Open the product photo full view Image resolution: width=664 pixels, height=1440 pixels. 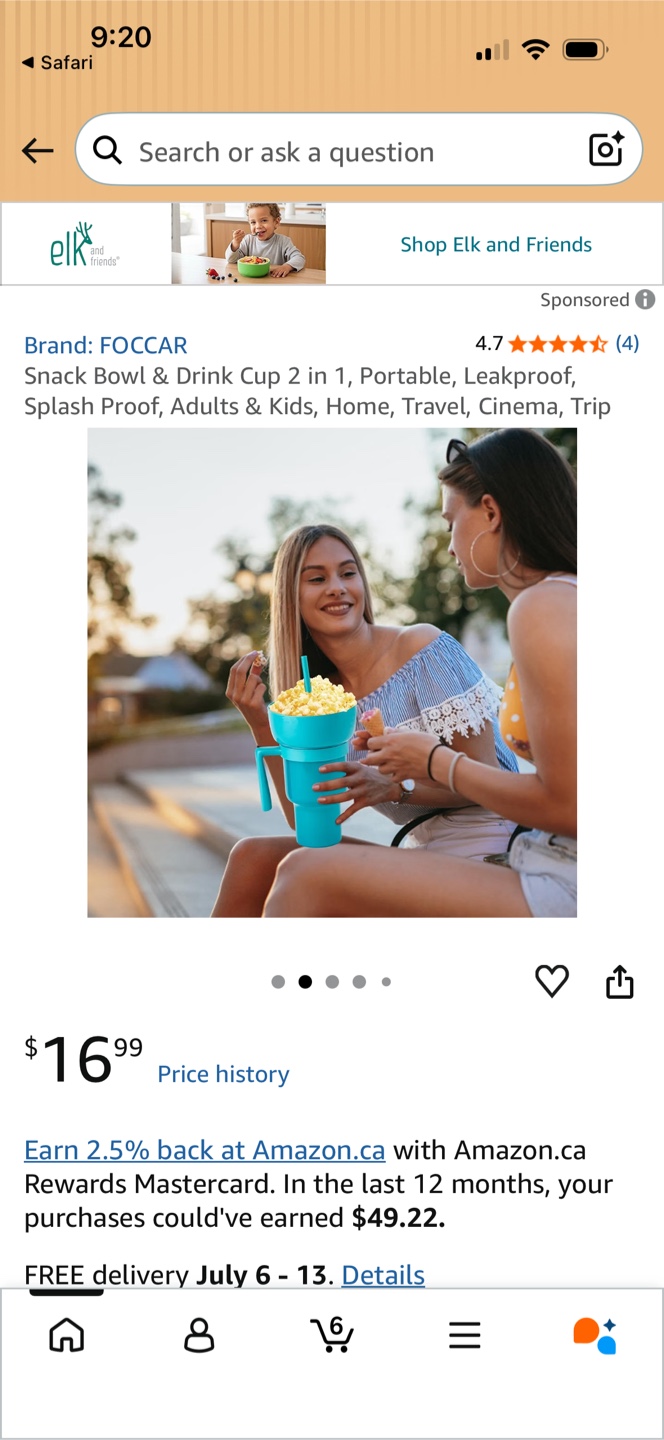tap(332, 672)
